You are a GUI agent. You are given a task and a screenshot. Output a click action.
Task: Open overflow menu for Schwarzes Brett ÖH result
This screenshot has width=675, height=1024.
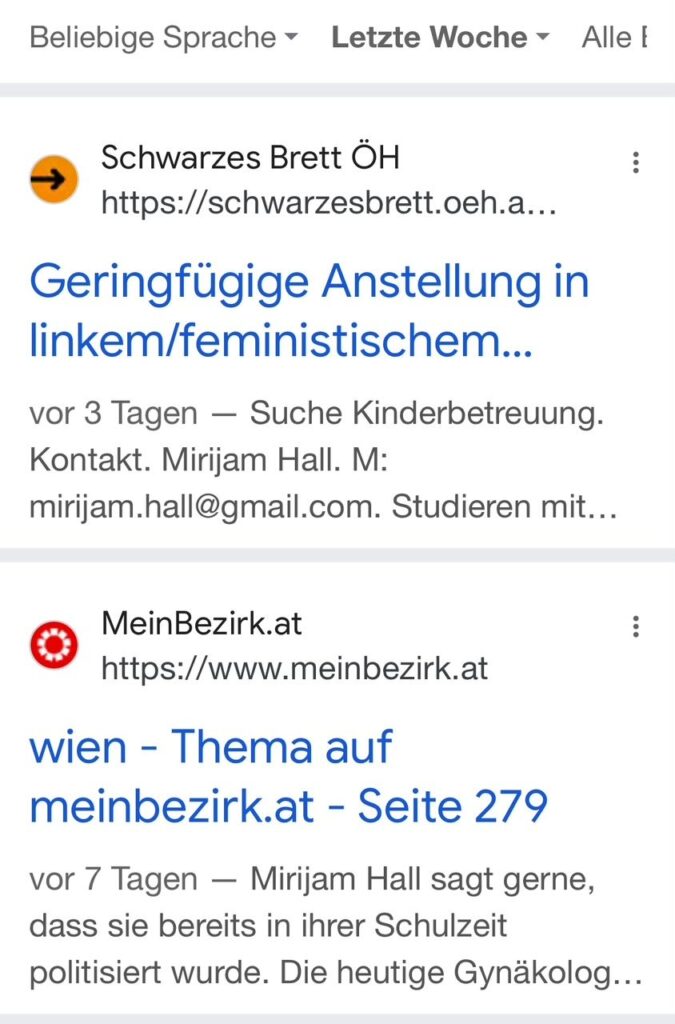pyautogui.click(x=636, y=164)
